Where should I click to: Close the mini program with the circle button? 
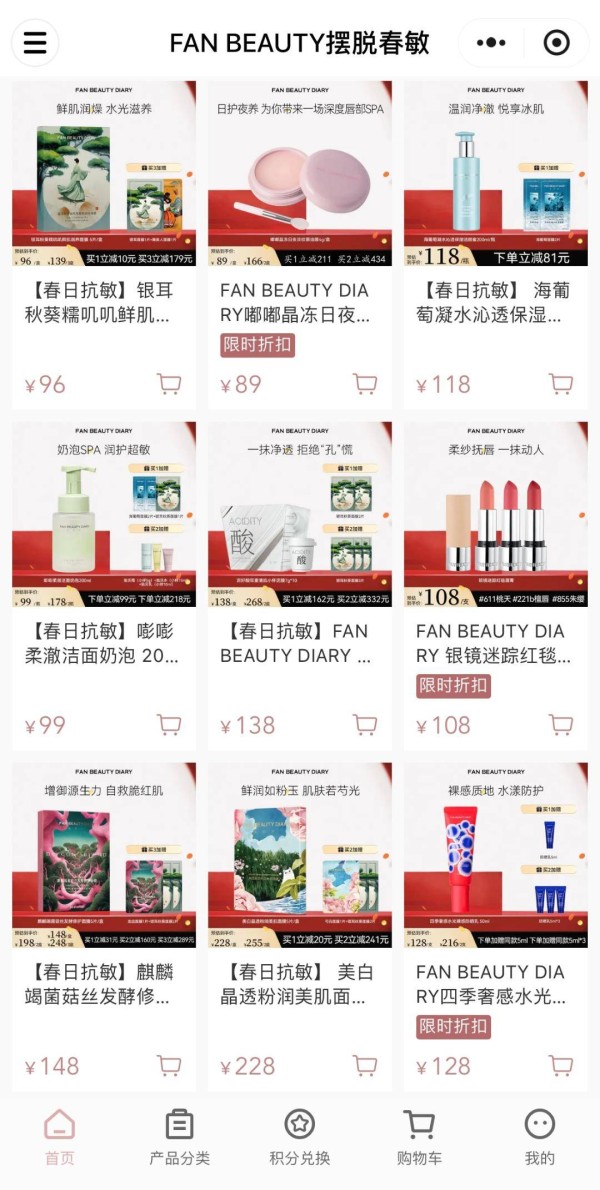[557, 42]
